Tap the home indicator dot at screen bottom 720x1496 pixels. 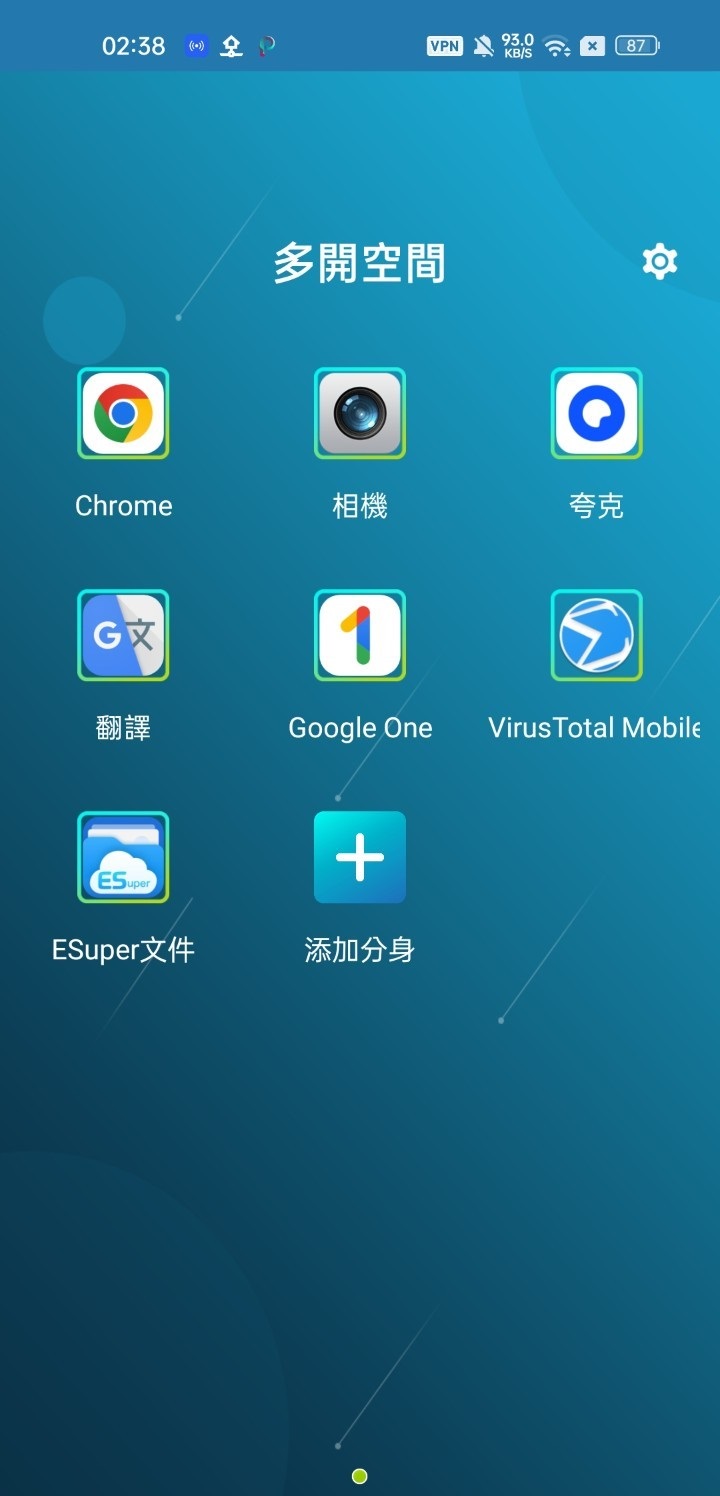pyautogui.click(x=358, y=1475)
